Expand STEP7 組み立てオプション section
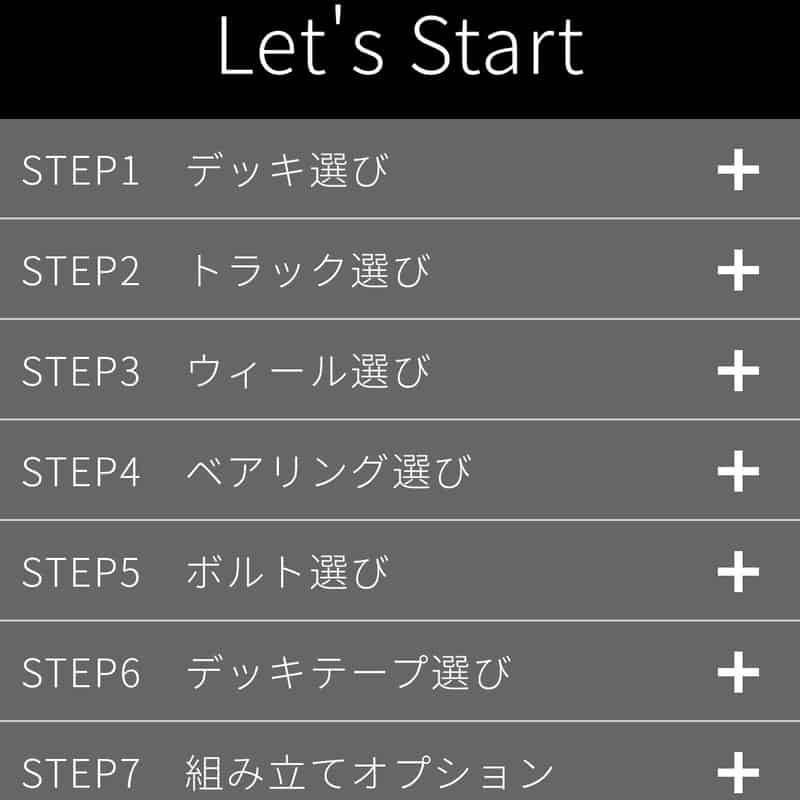 tap(738, 772)
